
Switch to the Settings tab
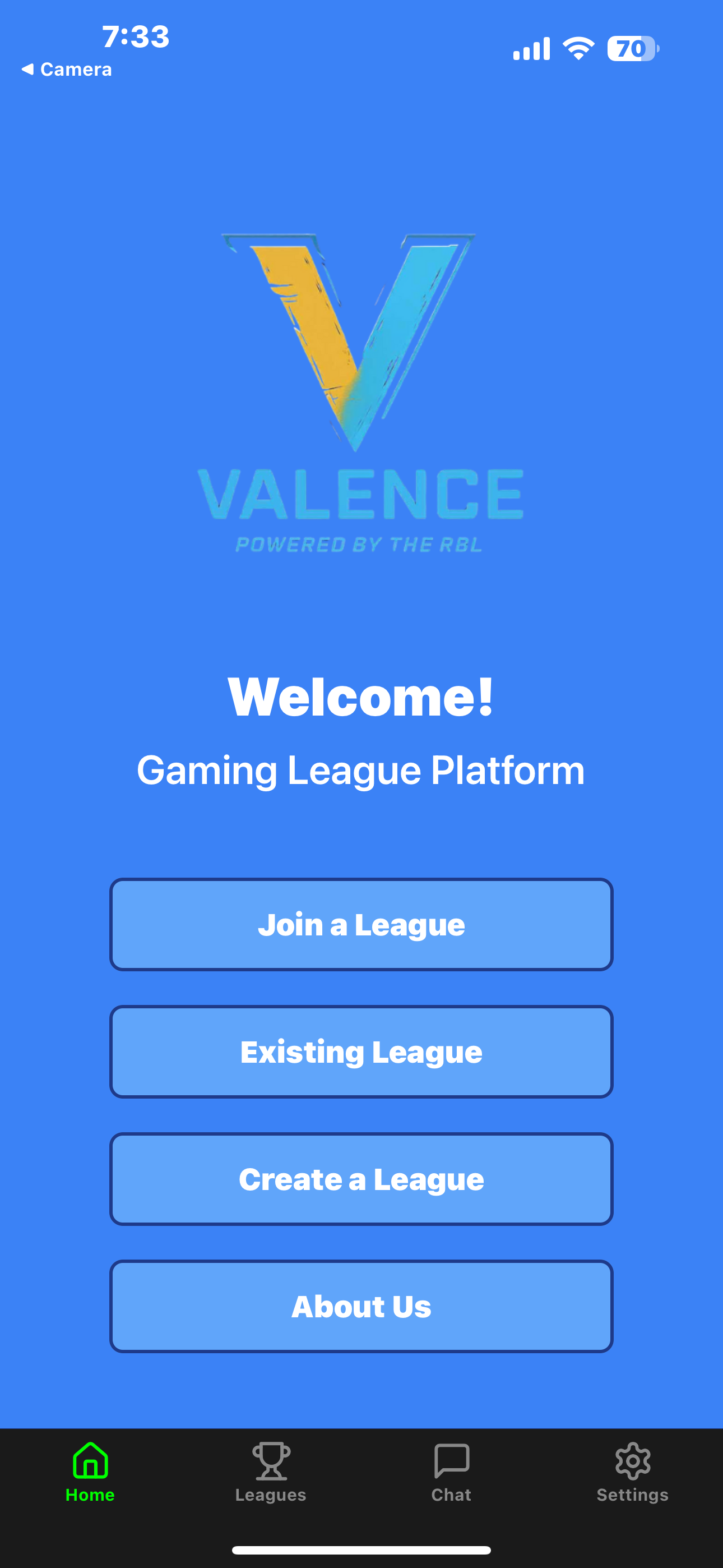pos(632,1470)
